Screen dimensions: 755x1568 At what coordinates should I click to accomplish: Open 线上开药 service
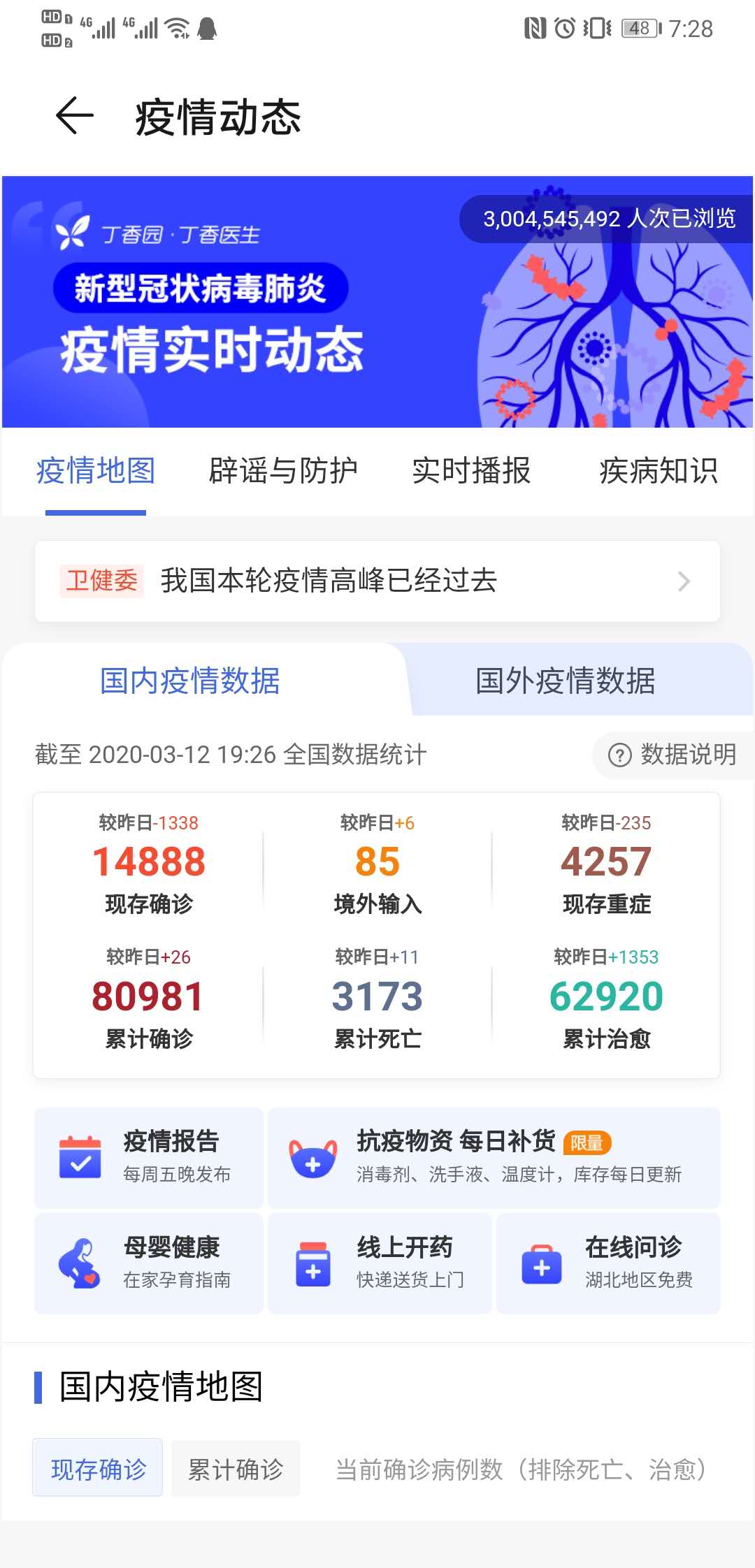pyautogui.click(x=381, y=1263)
